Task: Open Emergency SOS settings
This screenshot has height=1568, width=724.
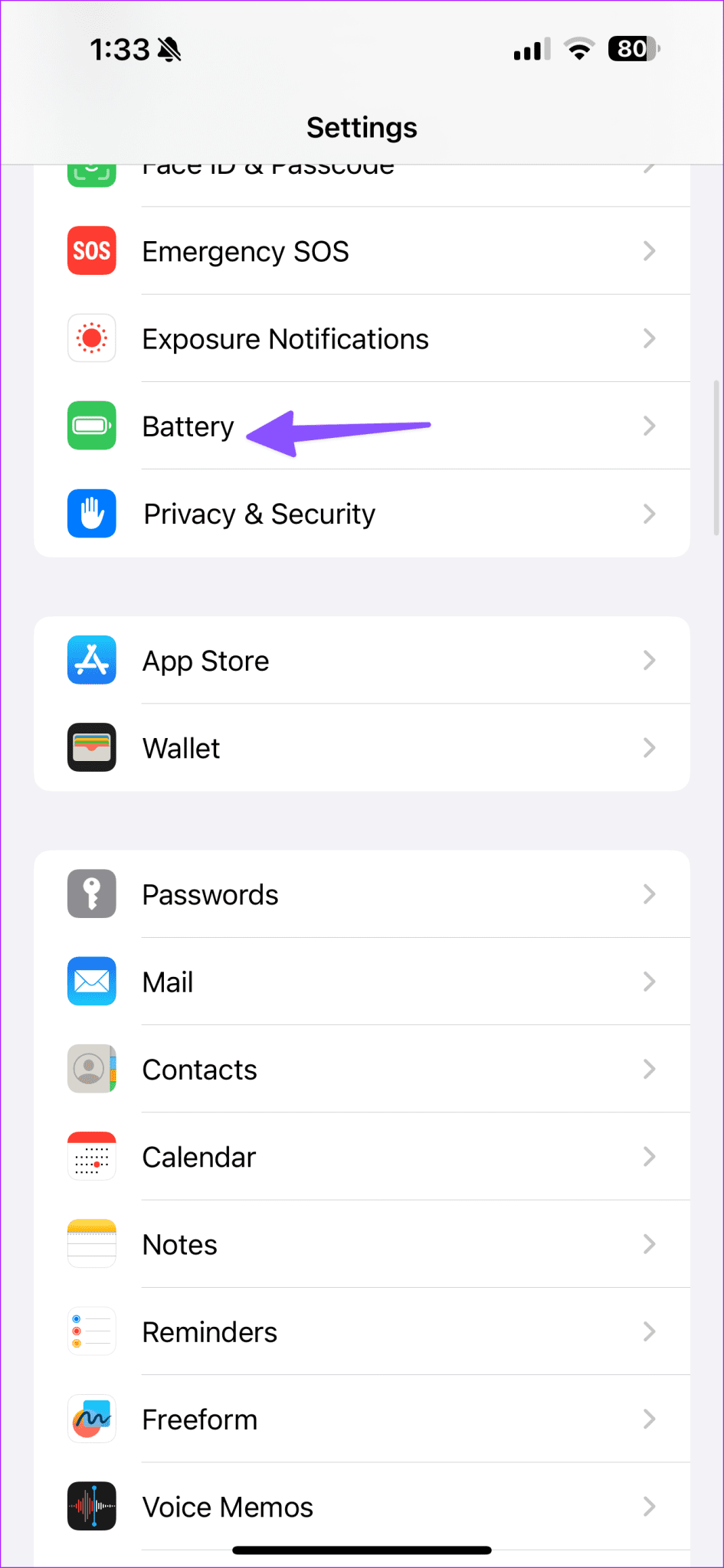Action: coord(362,251)
